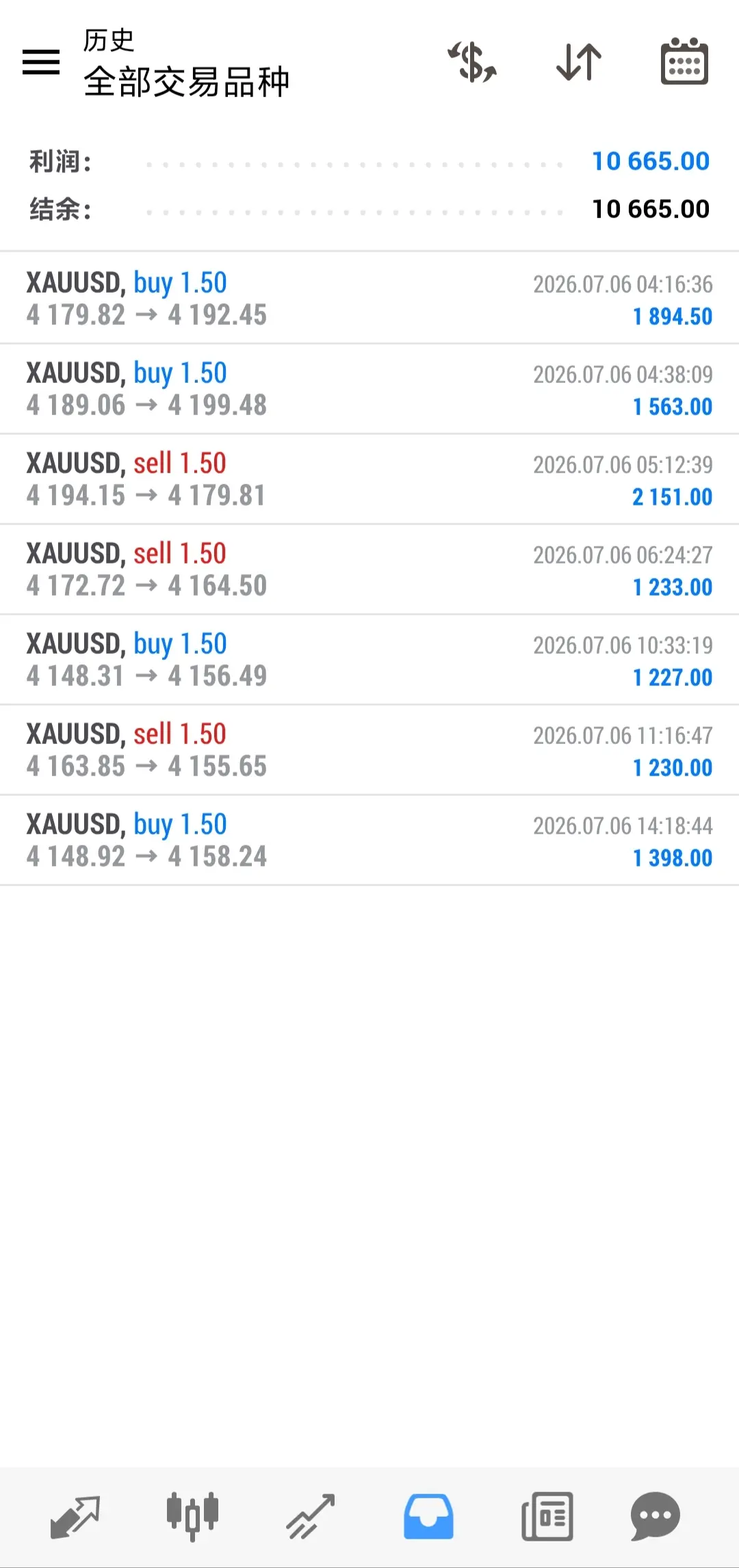Switch to the quotes arrows tab
Screen dimensions: 739x1568
[x=75, y=1517]
